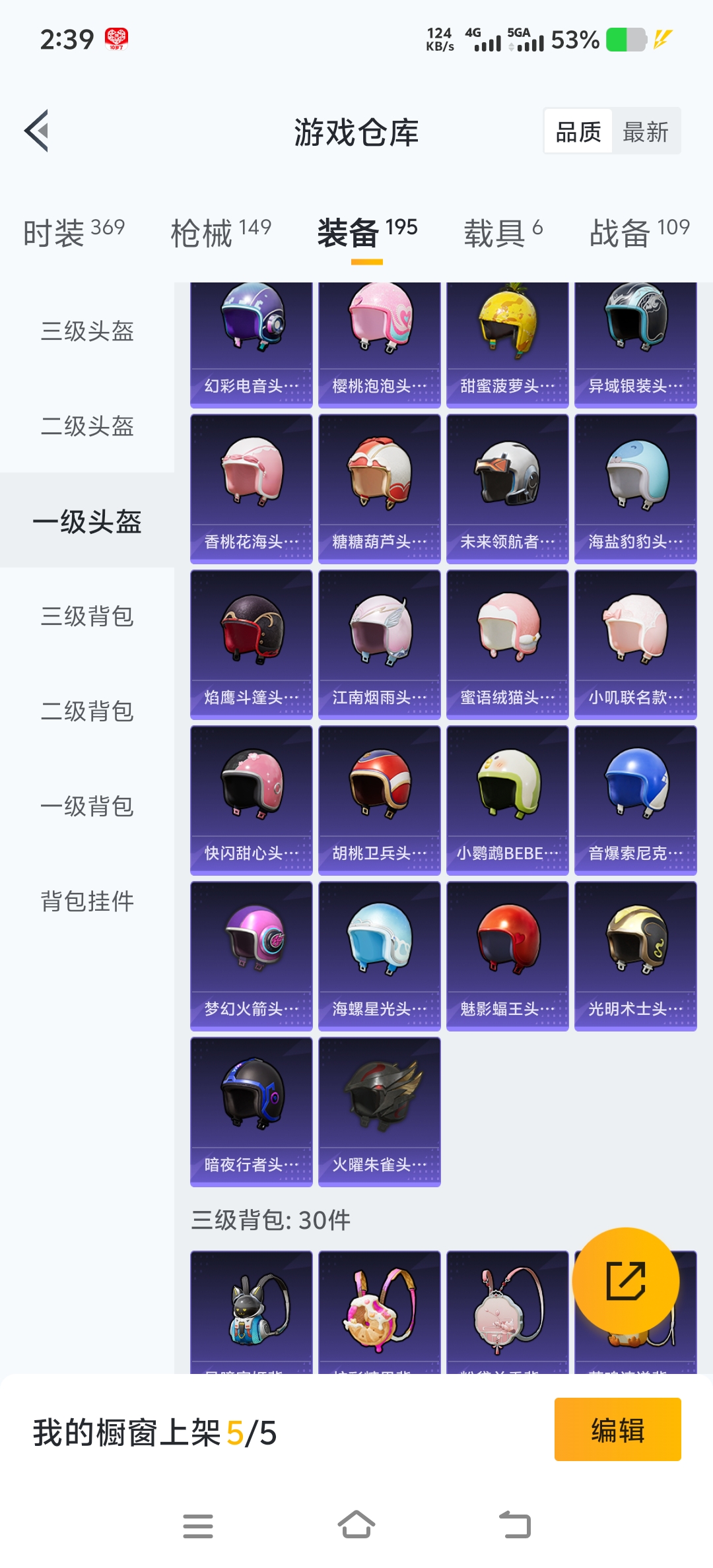The image size is (713, 1568).
Task: Jump to the 二级背包 category
Action: coord(87,711)
